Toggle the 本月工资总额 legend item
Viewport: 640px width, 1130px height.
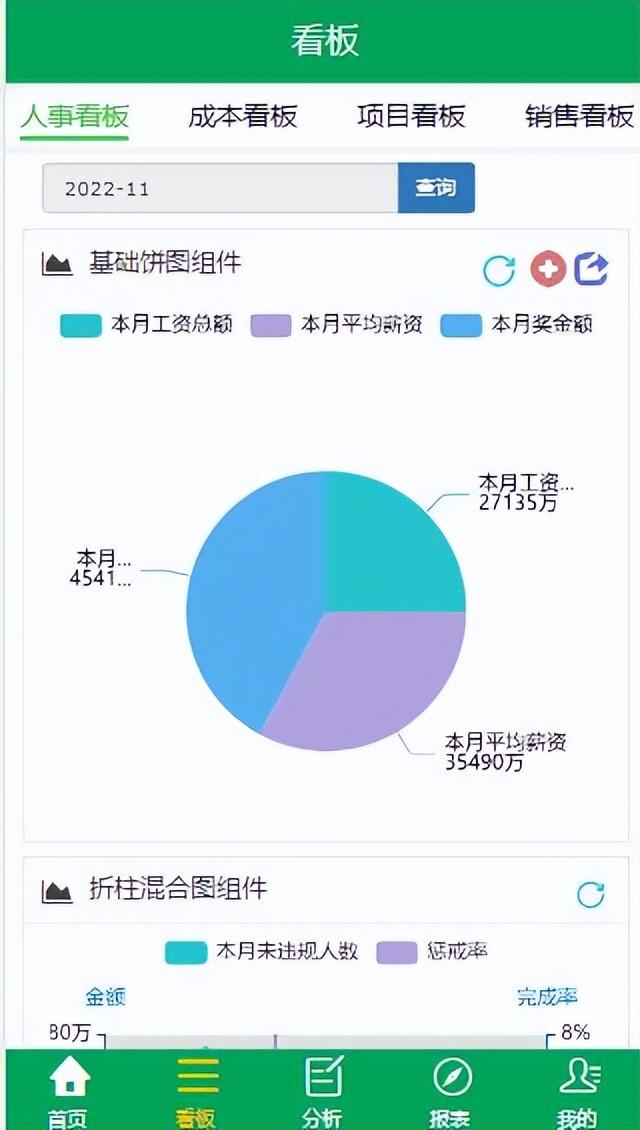146,325
